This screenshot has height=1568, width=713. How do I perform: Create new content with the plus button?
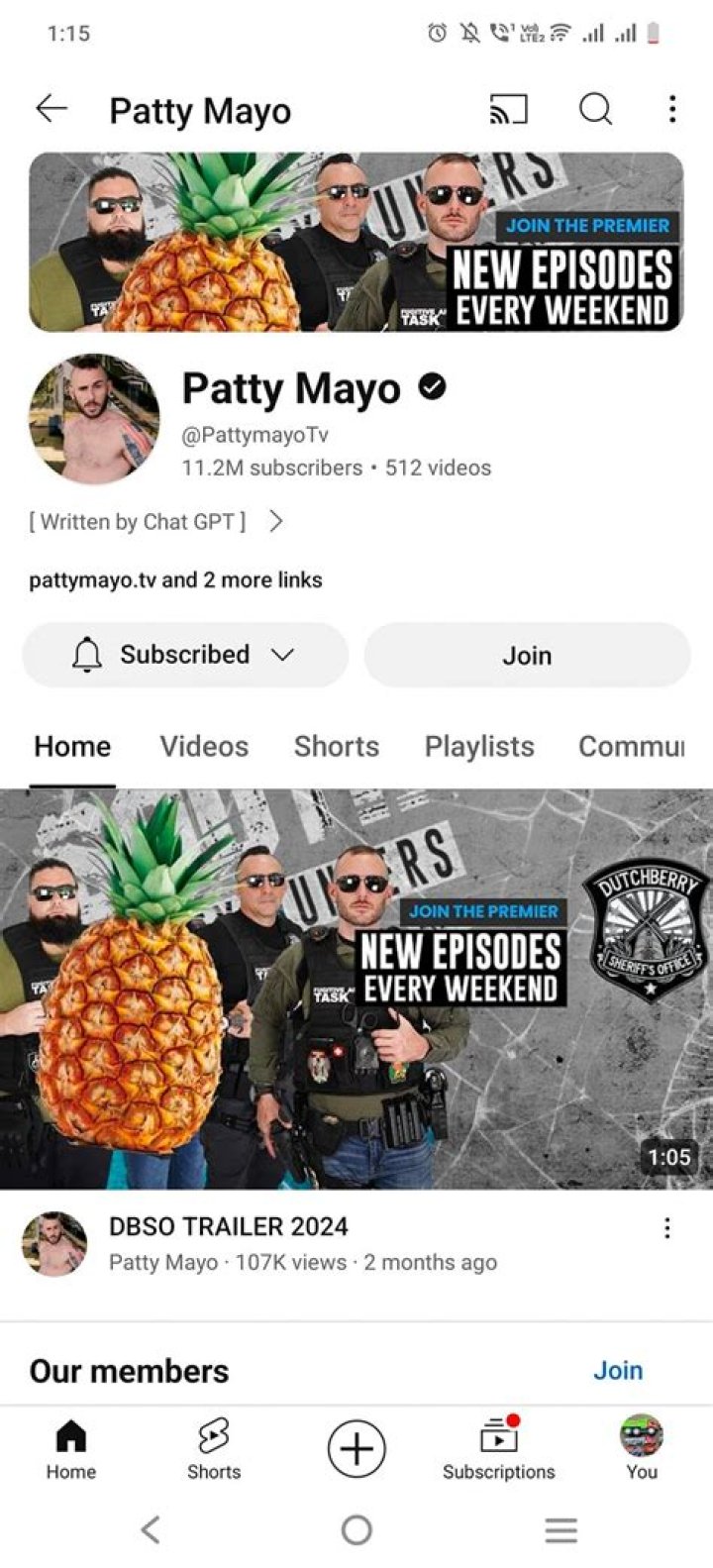click(356, 1449)
